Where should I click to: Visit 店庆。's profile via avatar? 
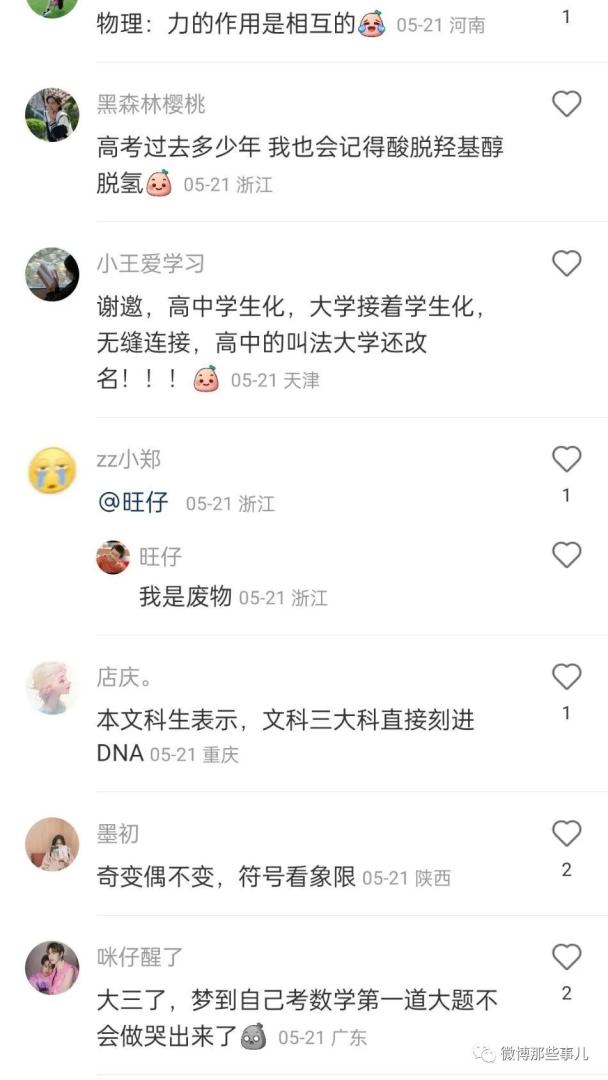(x=52, y=688)
